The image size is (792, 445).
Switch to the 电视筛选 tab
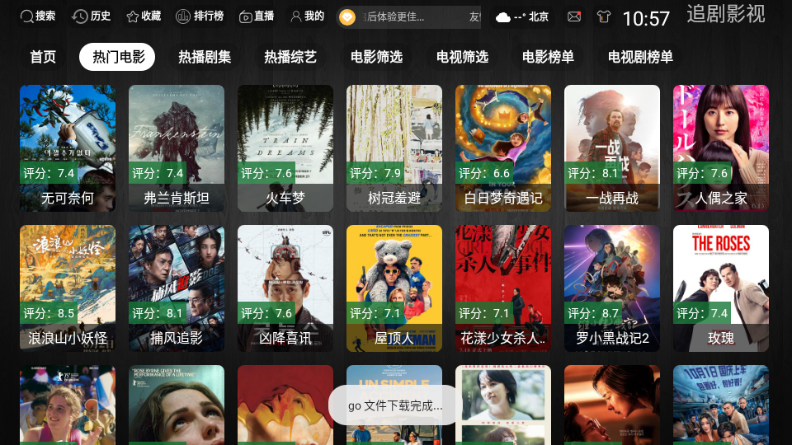point(463,57)
